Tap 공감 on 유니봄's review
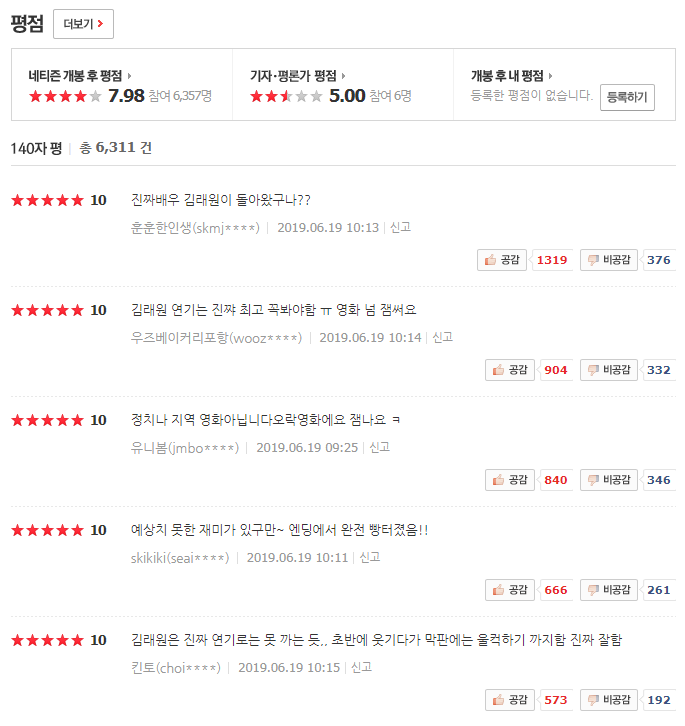 [x=510, y=480]
